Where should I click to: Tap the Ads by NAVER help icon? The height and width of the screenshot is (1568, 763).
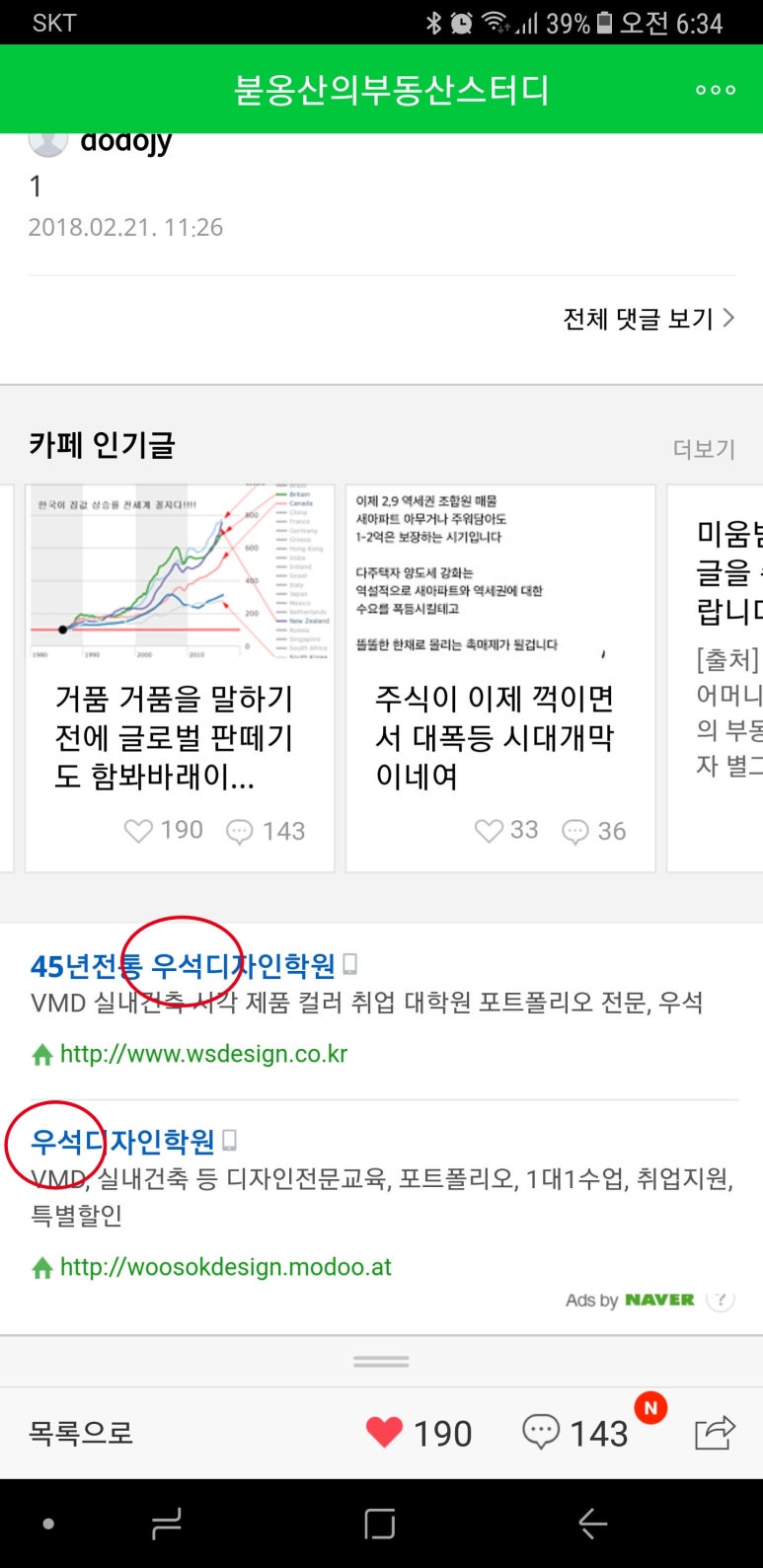[x=722, y=1300]
